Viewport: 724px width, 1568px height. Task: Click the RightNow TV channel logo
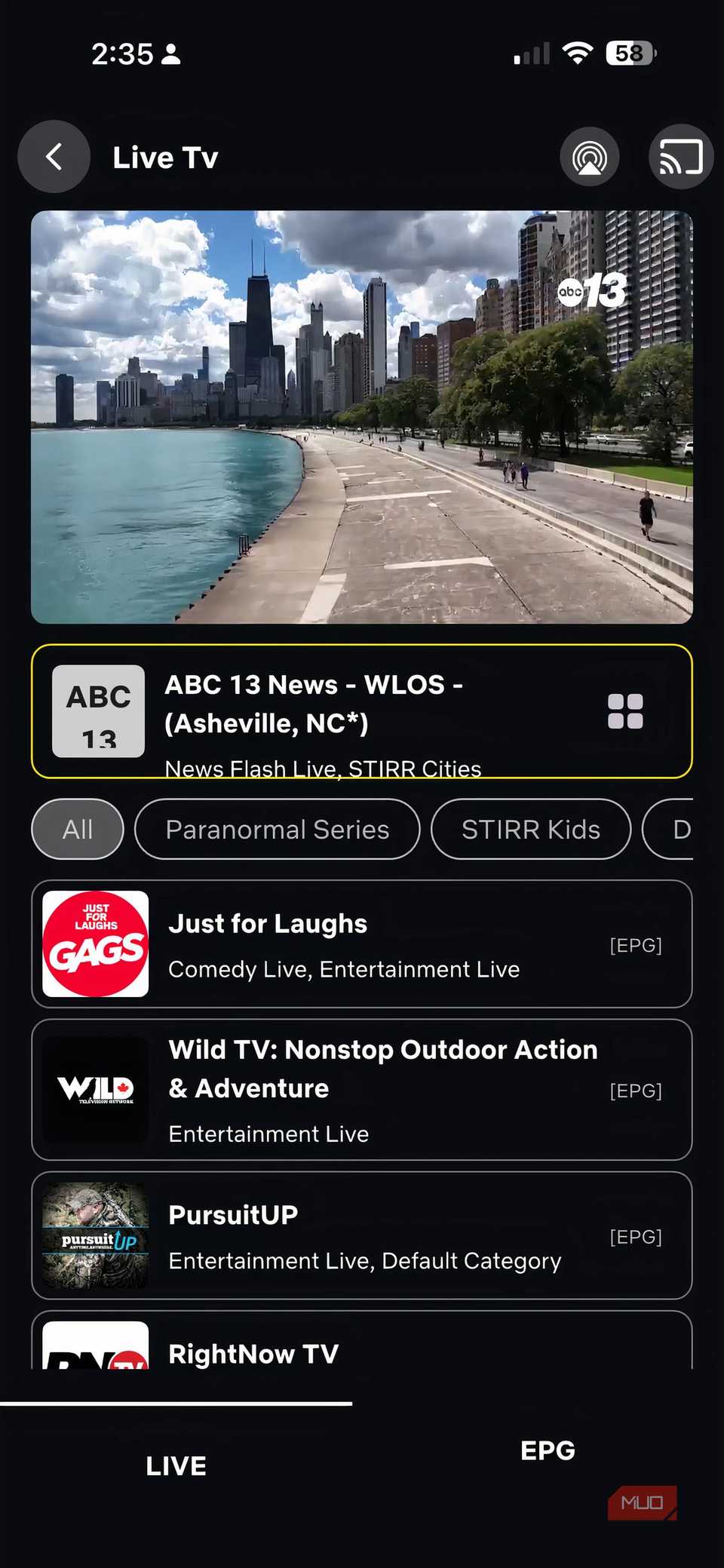pyautogui.click(x=94, y=1358)
